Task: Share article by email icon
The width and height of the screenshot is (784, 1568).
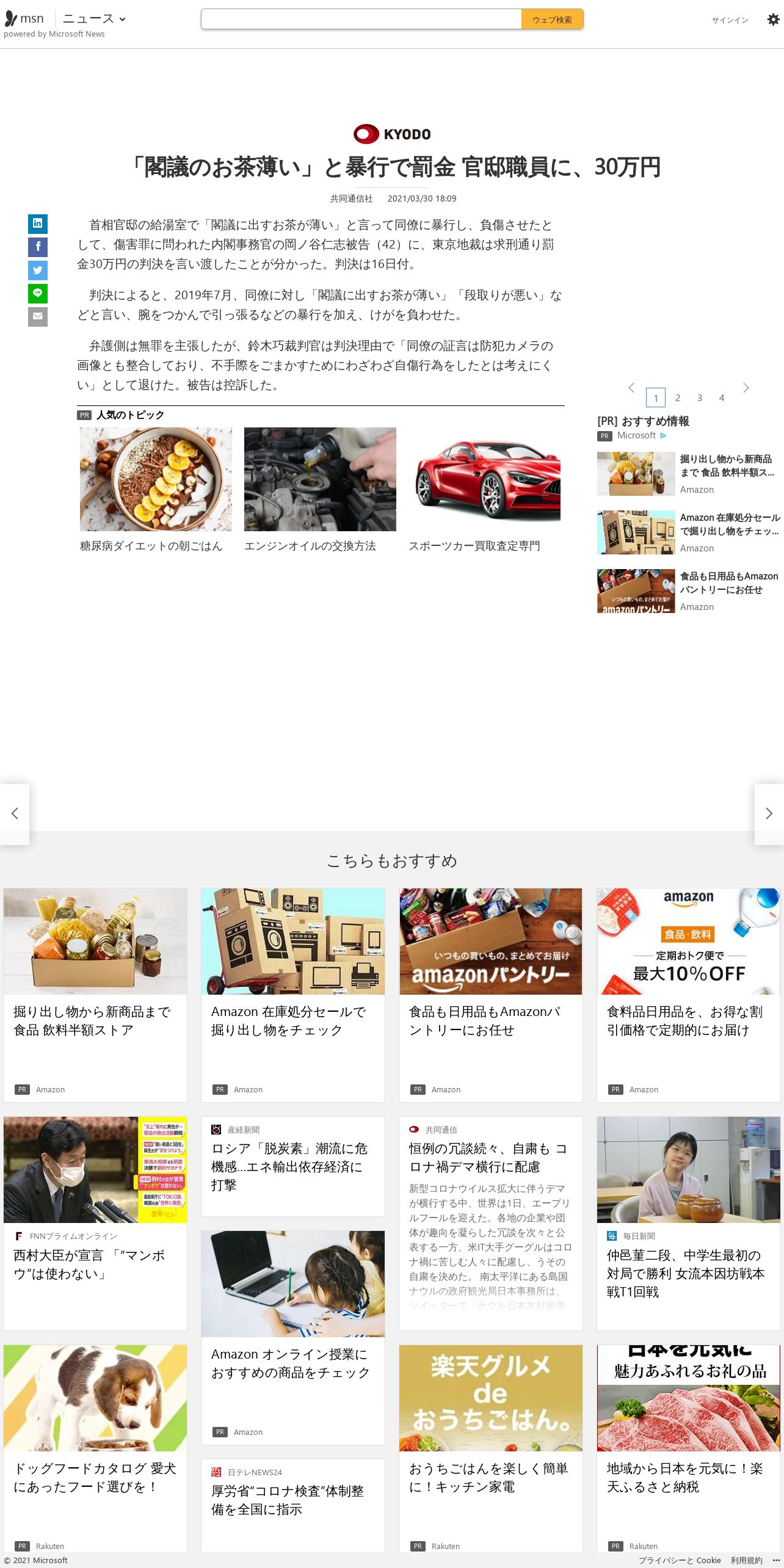Action: point(38,316)
